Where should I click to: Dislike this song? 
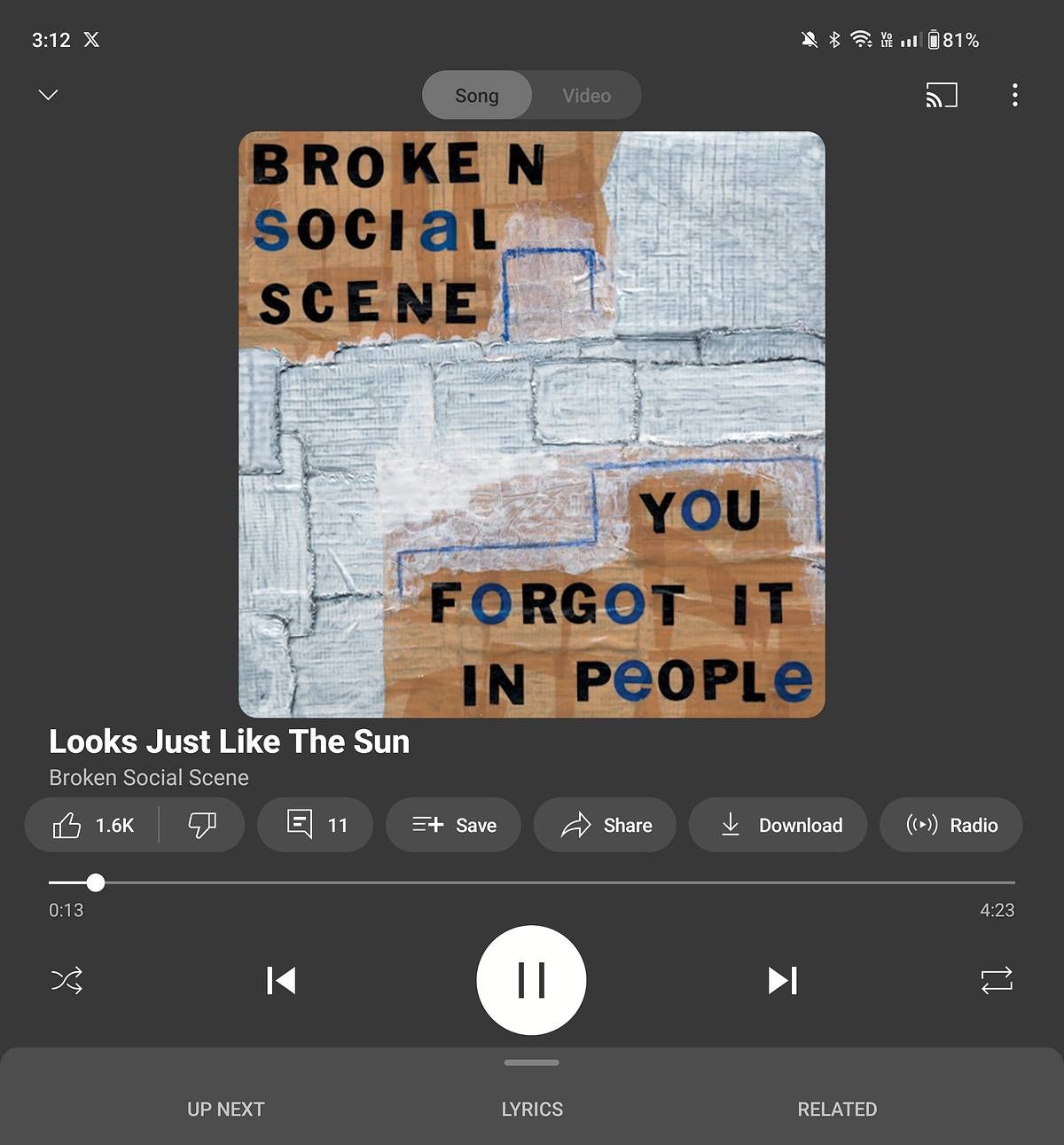point(202,825)
